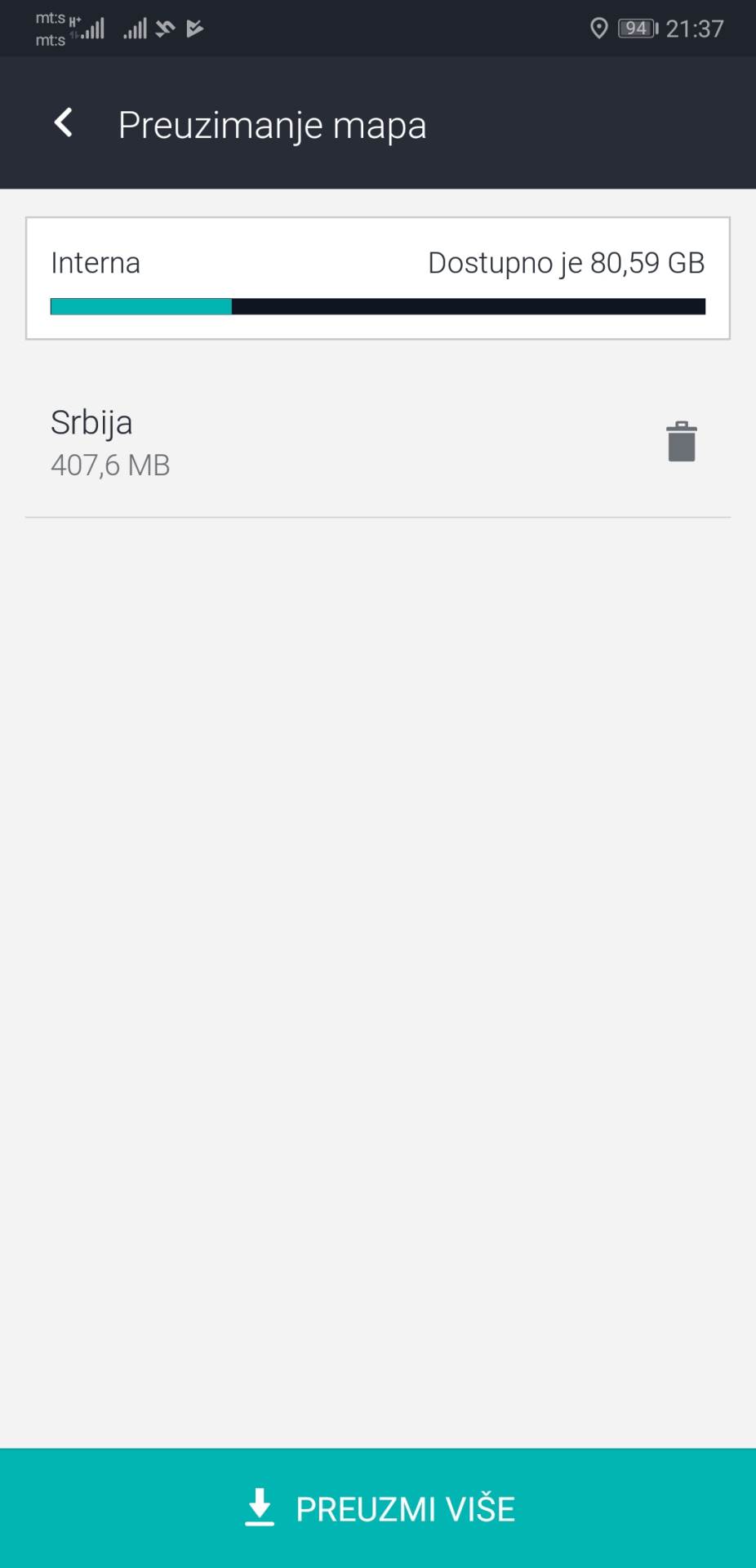
Task: Tap the PREUZMI VIŠE button
Action: pyautogui.click(x=378, y=1508)
